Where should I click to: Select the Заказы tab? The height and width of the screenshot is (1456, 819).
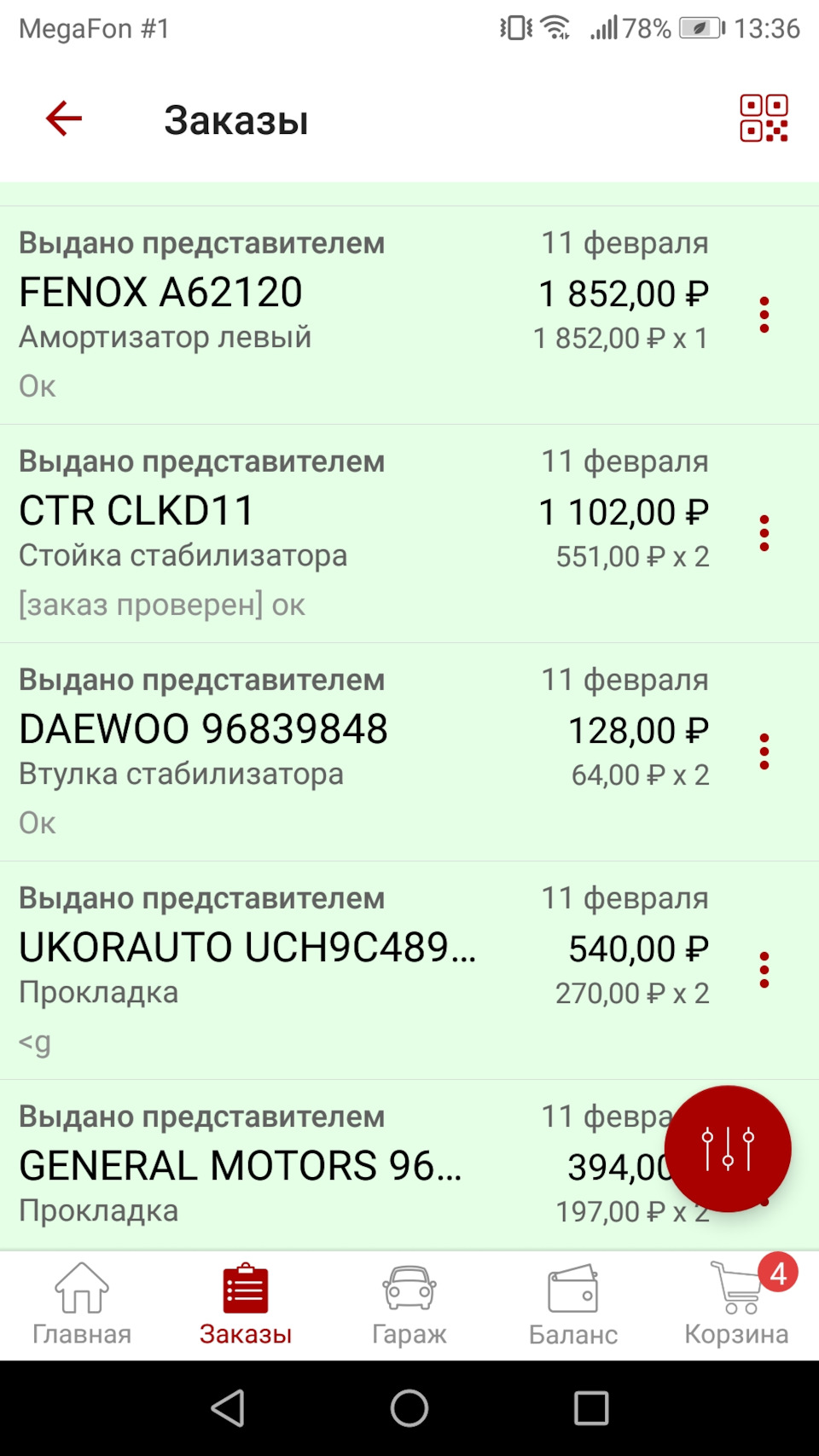(x=246, y=1305)
